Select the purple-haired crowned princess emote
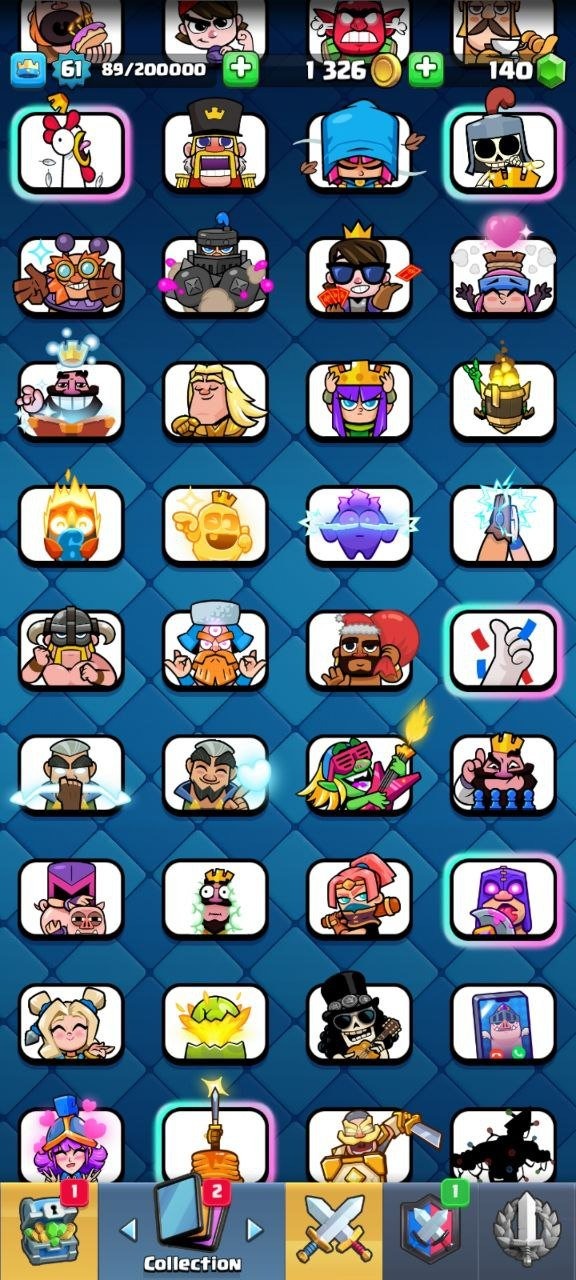 click(x=359, y=400)
